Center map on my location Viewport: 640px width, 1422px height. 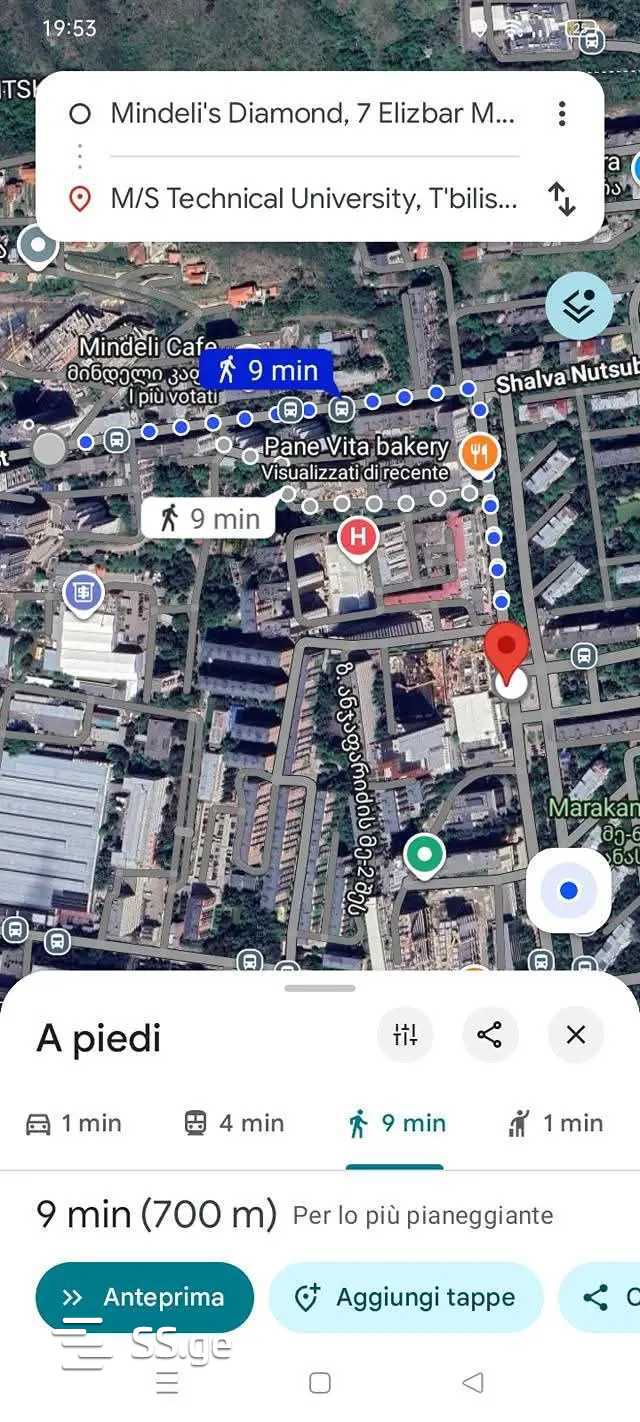click(x=568, y=890)
